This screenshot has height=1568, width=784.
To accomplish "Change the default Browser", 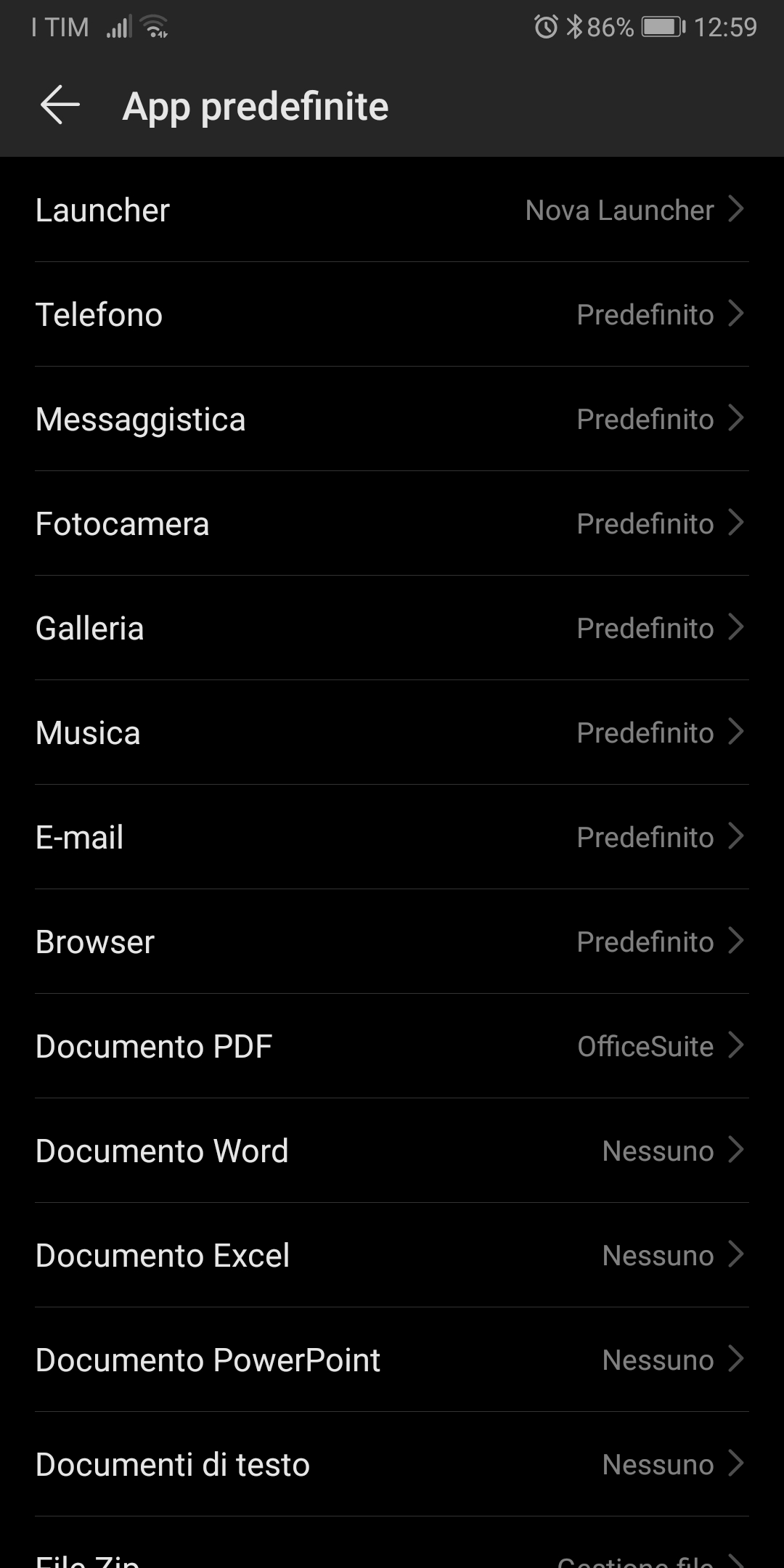I will (x=392, y=942).
